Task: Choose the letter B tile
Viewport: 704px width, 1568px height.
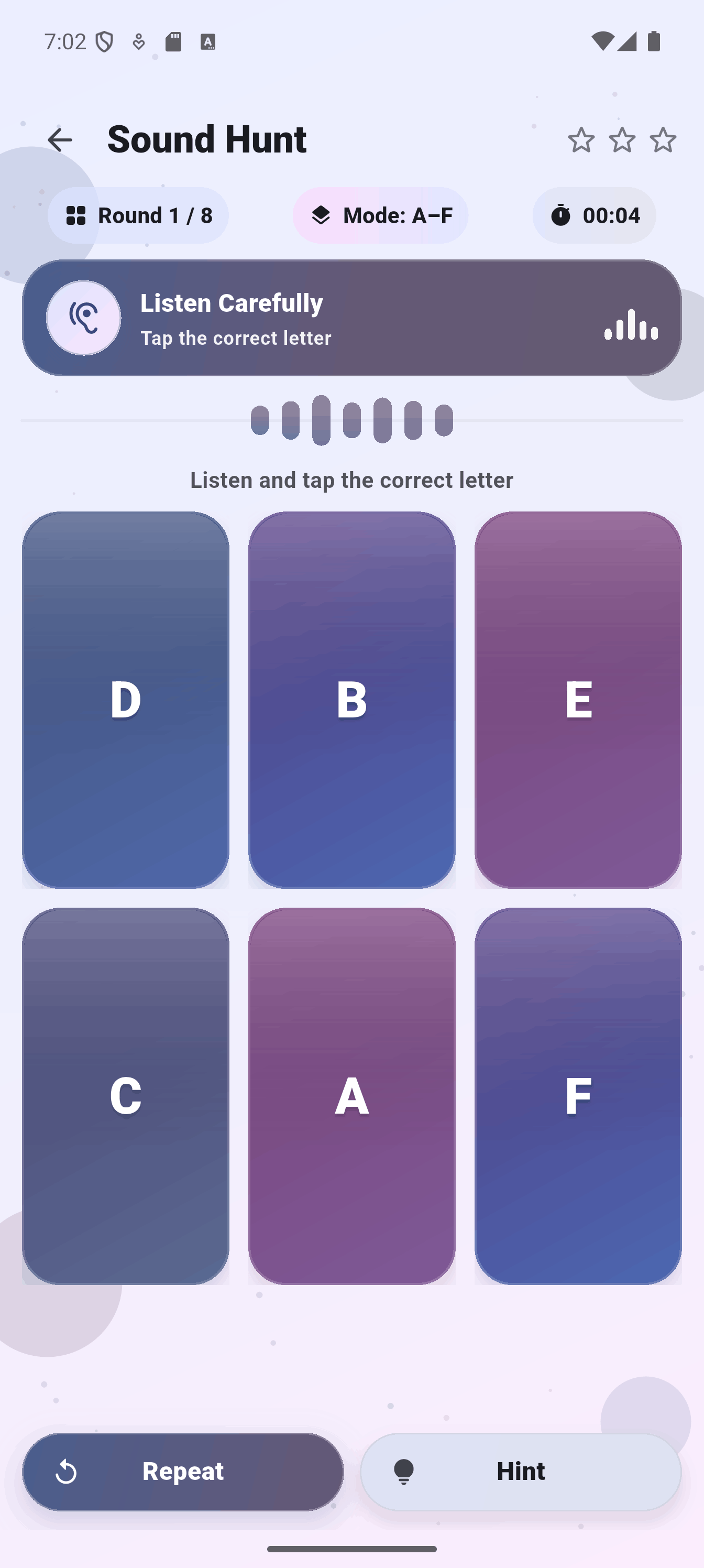Action: (x=351, y=700)
